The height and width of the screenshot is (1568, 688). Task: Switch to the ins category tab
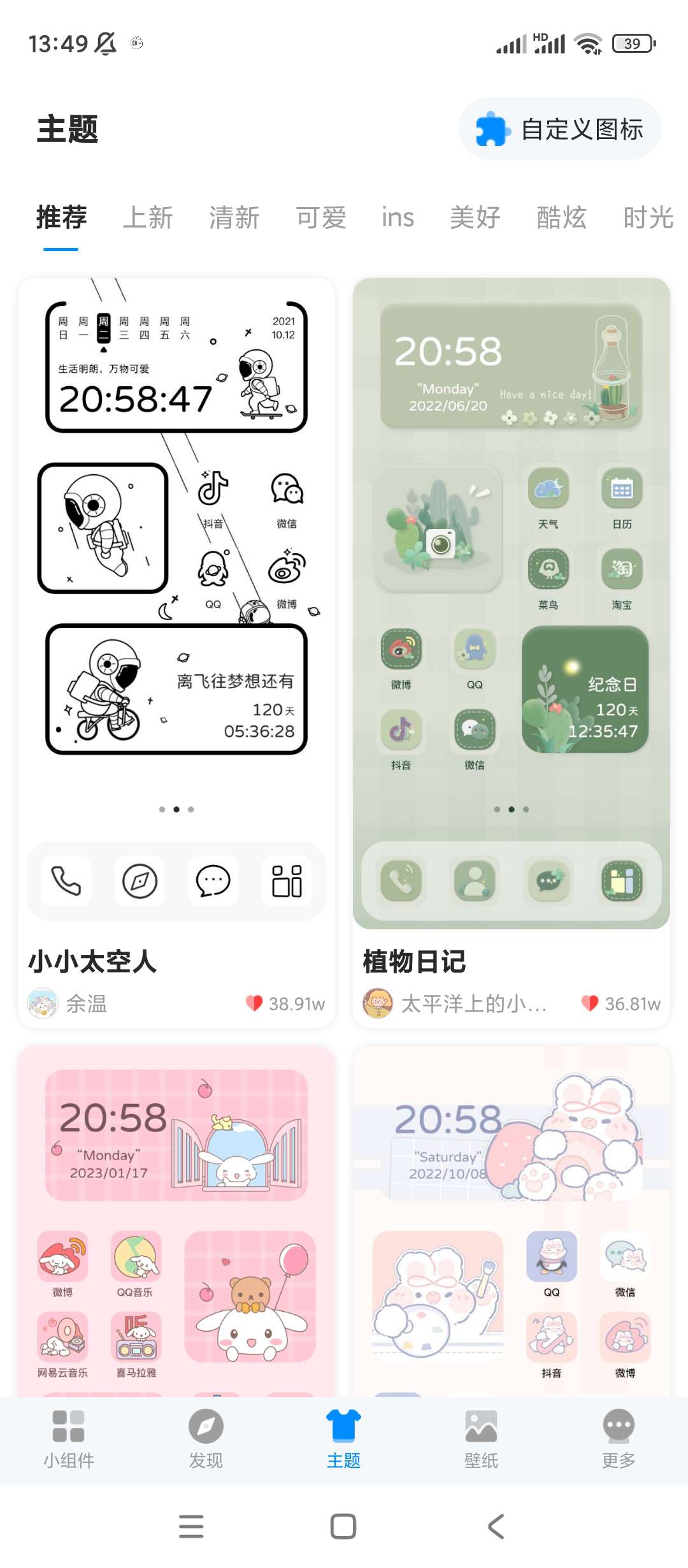click(x=398, y=218)
